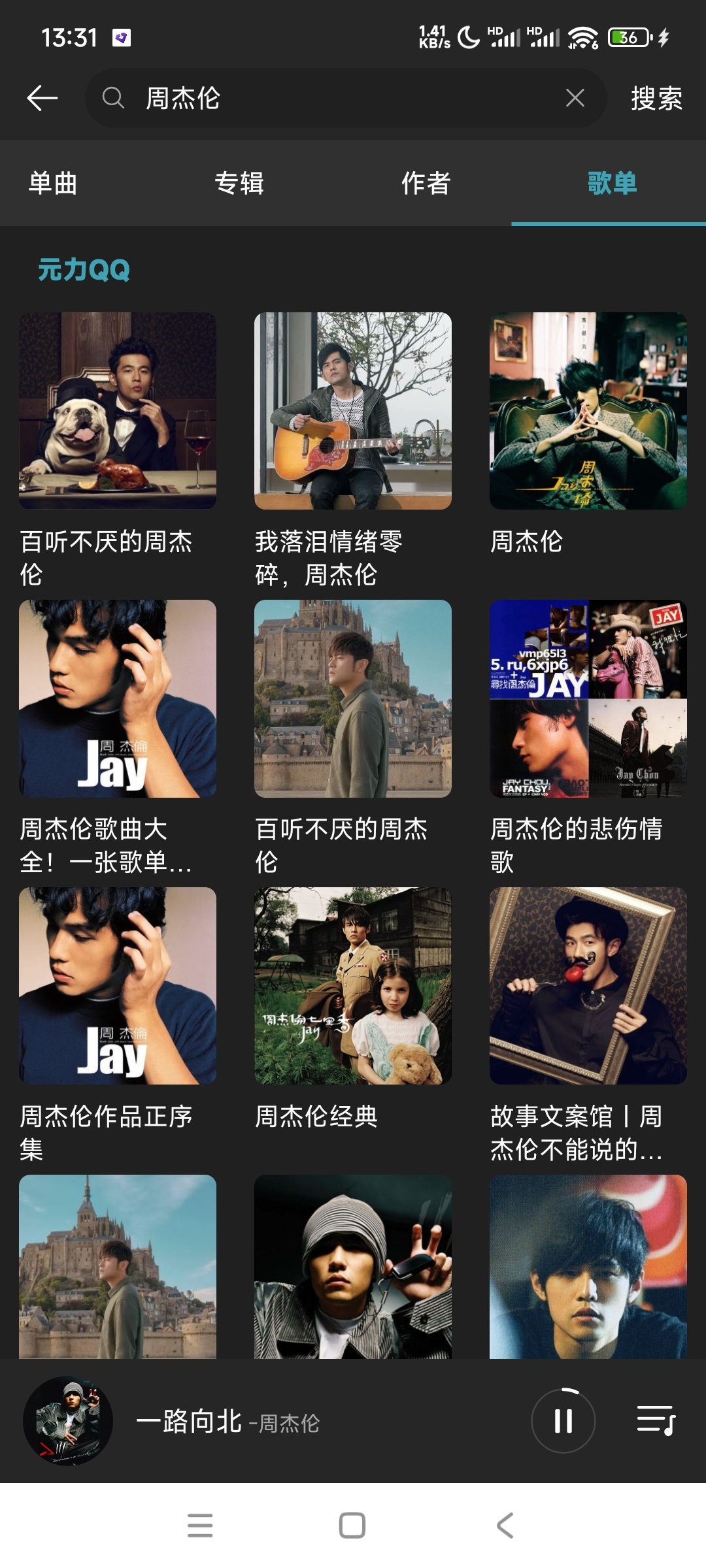Tap the system home button
The height and width of the screenshot is (1568, 706).
click(352, 1526)
